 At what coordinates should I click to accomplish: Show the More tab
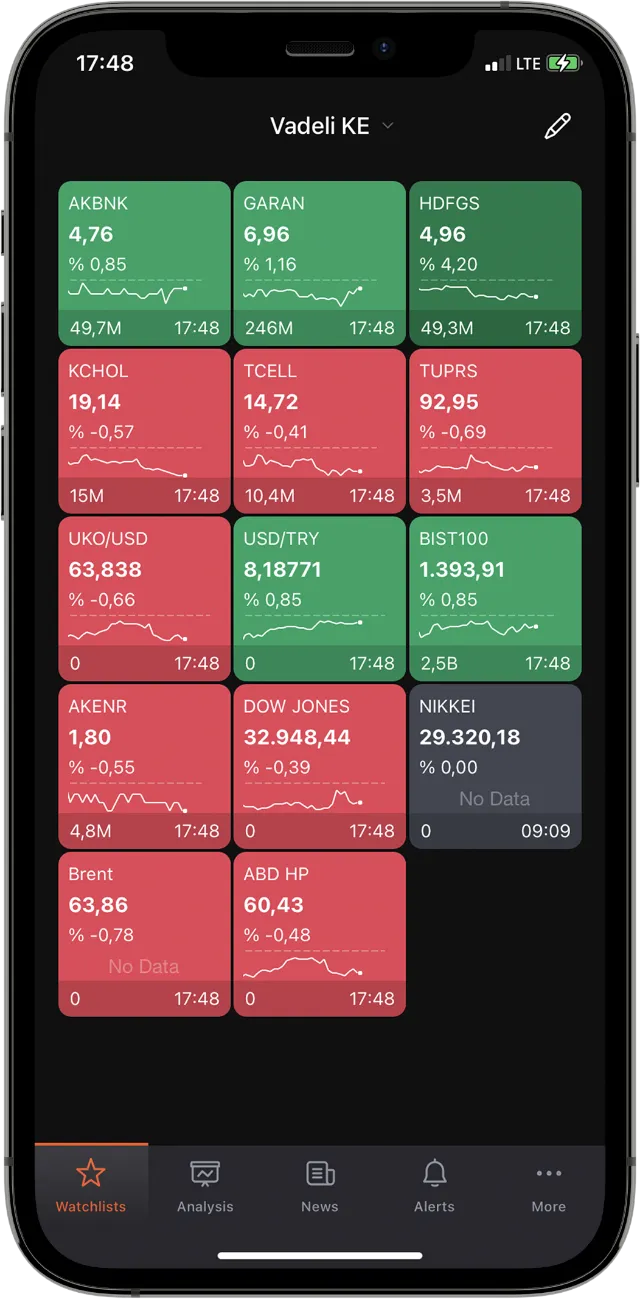(x=548, y=1186)
